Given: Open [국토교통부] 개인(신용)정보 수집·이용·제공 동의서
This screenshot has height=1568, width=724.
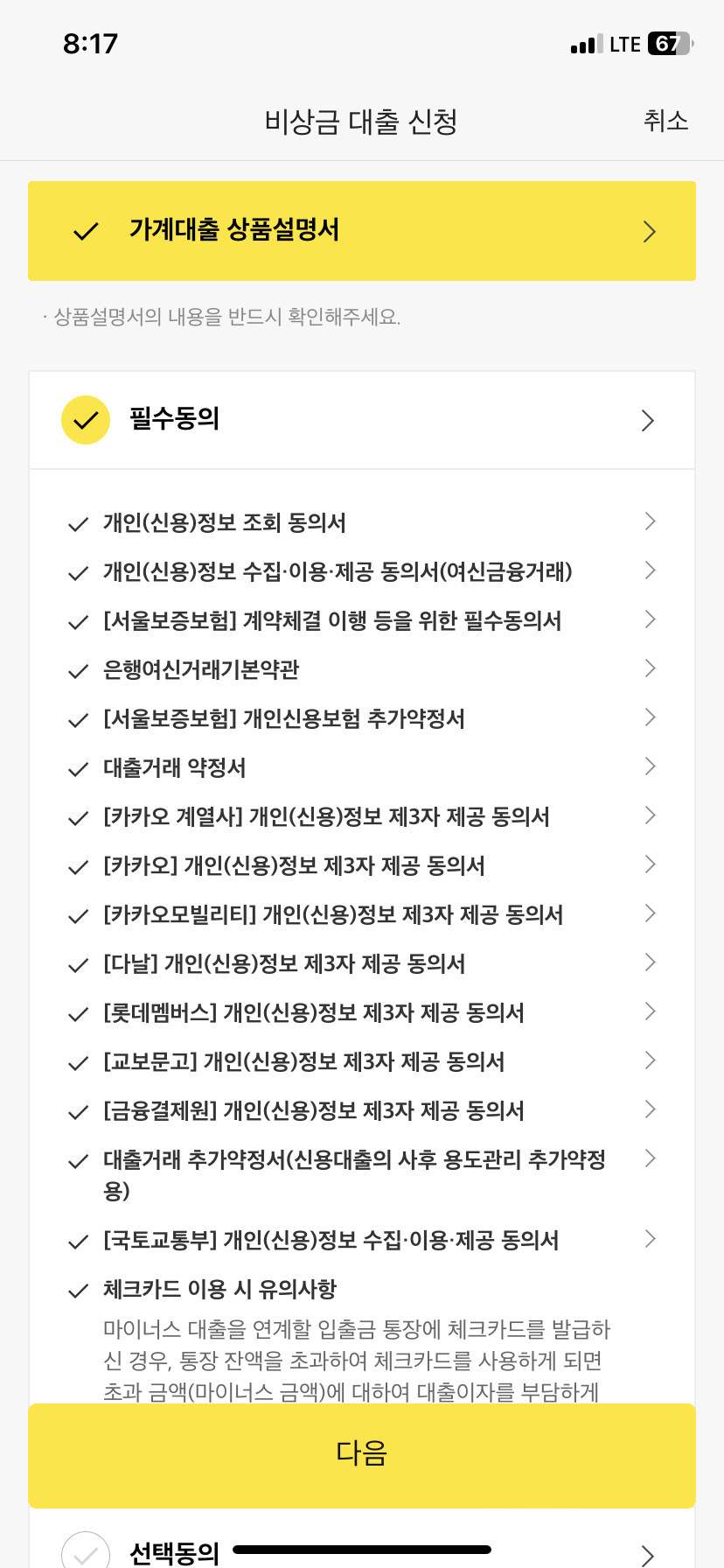Looking at the screenshot, I should point(650,1239).
